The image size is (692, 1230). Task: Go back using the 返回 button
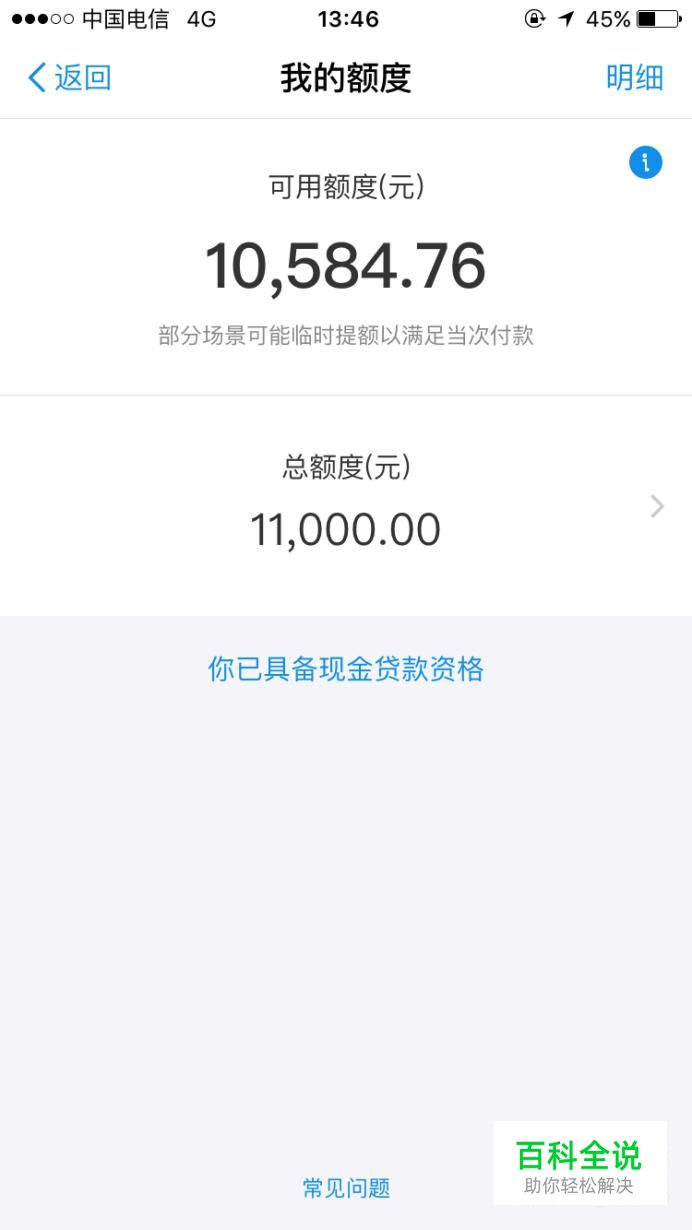coord(69,78)
